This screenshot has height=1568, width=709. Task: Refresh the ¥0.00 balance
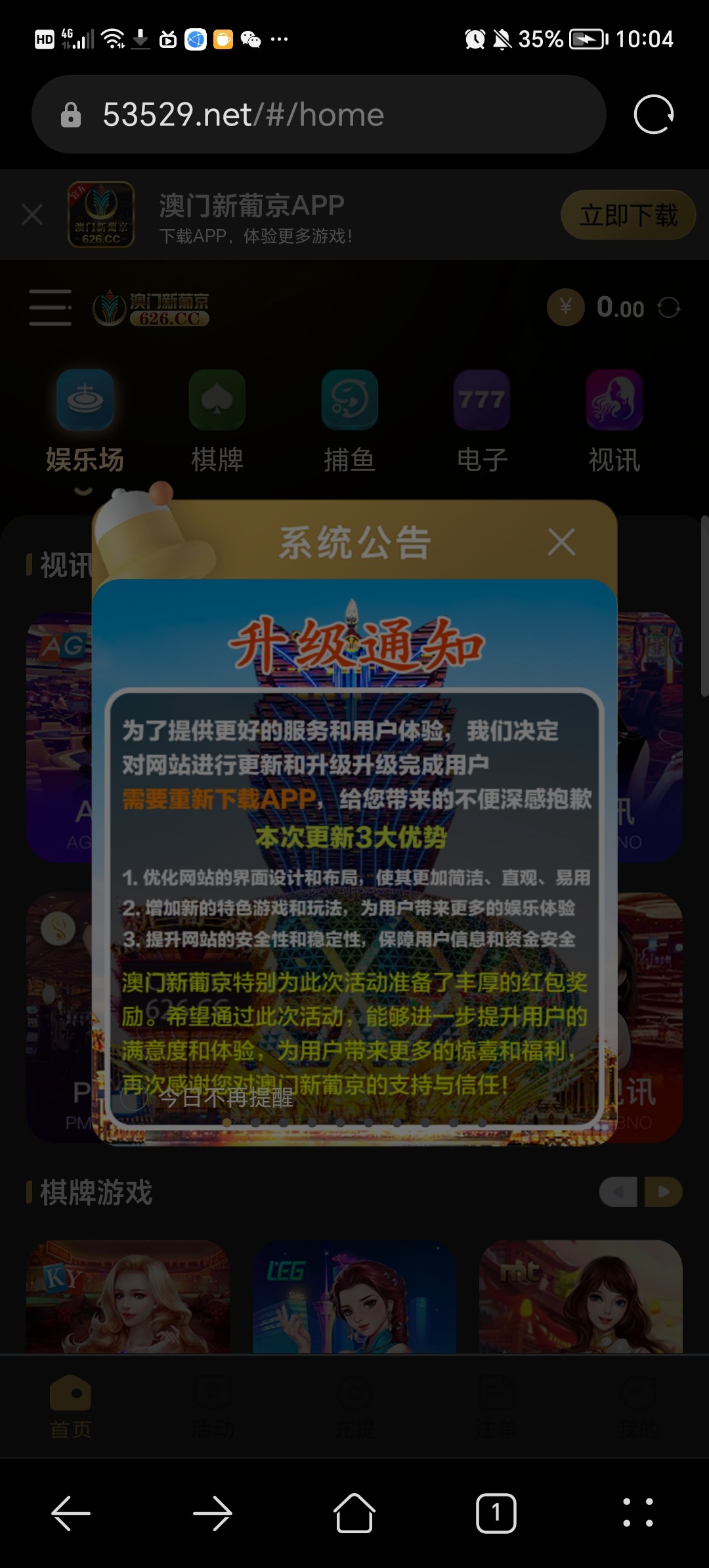(669, 307)
